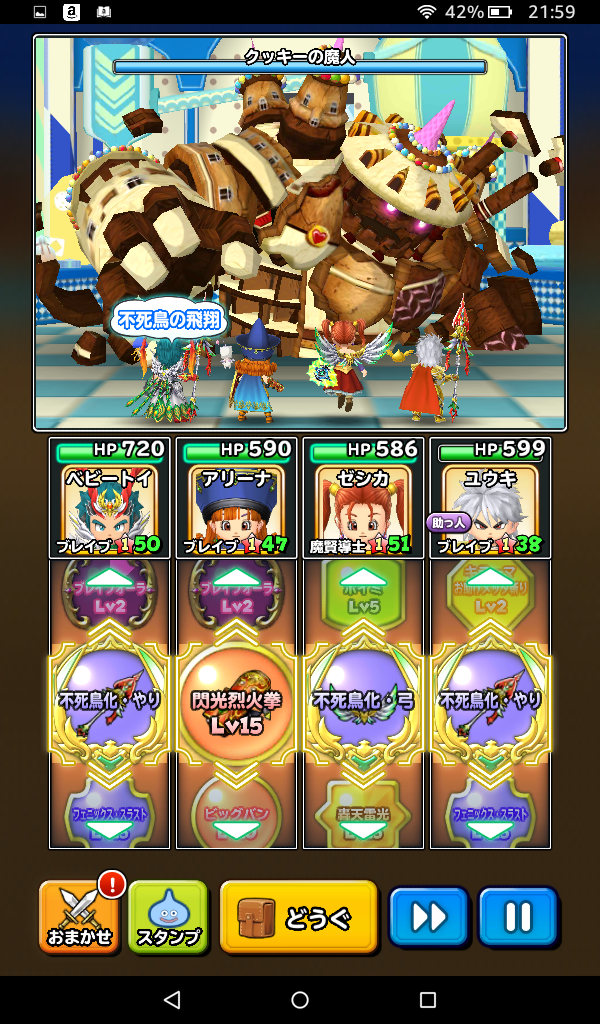Tap the up arrow above アリーナ's skill
The image size is (600, 1024).
236,580
